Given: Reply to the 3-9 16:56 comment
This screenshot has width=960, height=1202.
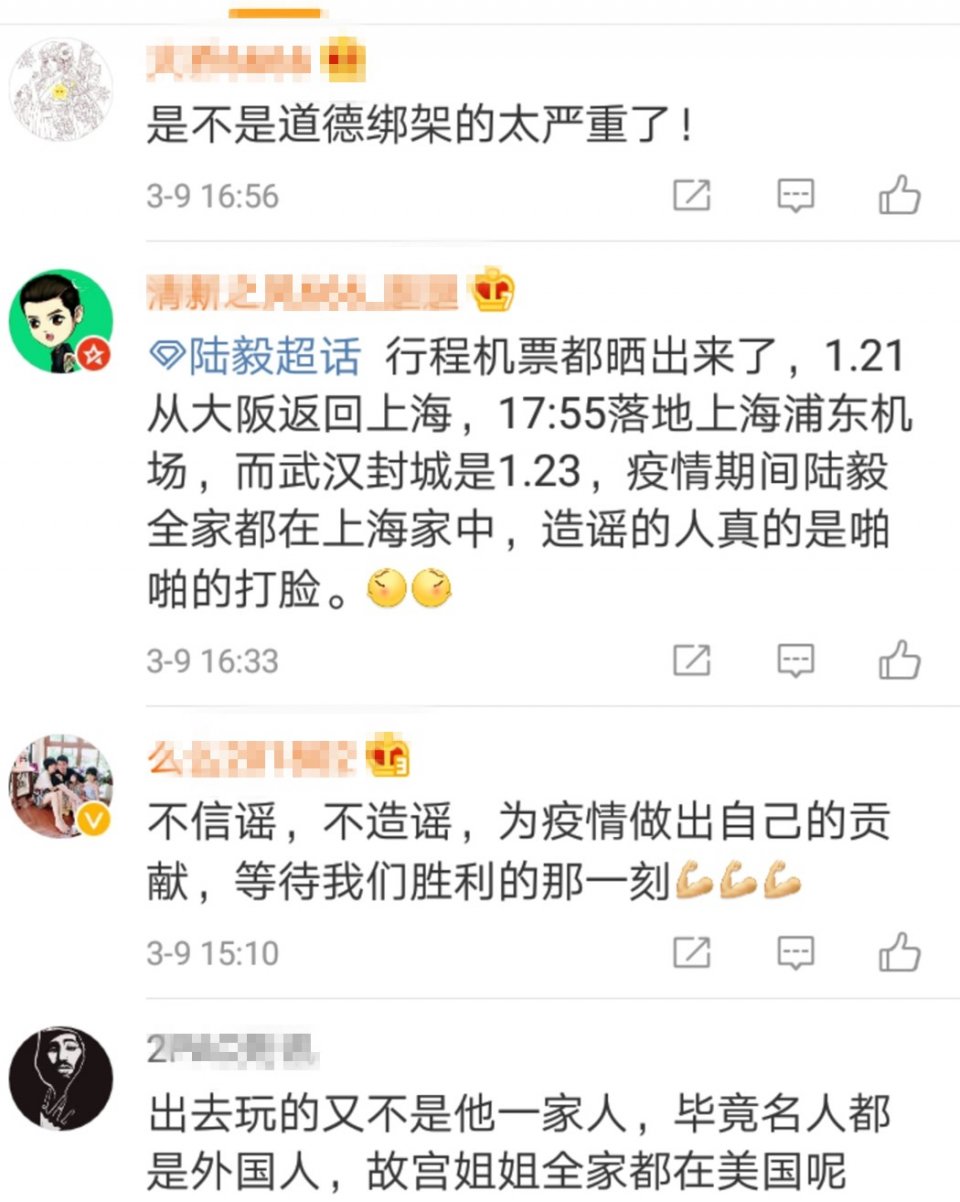Looking at the screenshot, I should [x=796, y=195].
